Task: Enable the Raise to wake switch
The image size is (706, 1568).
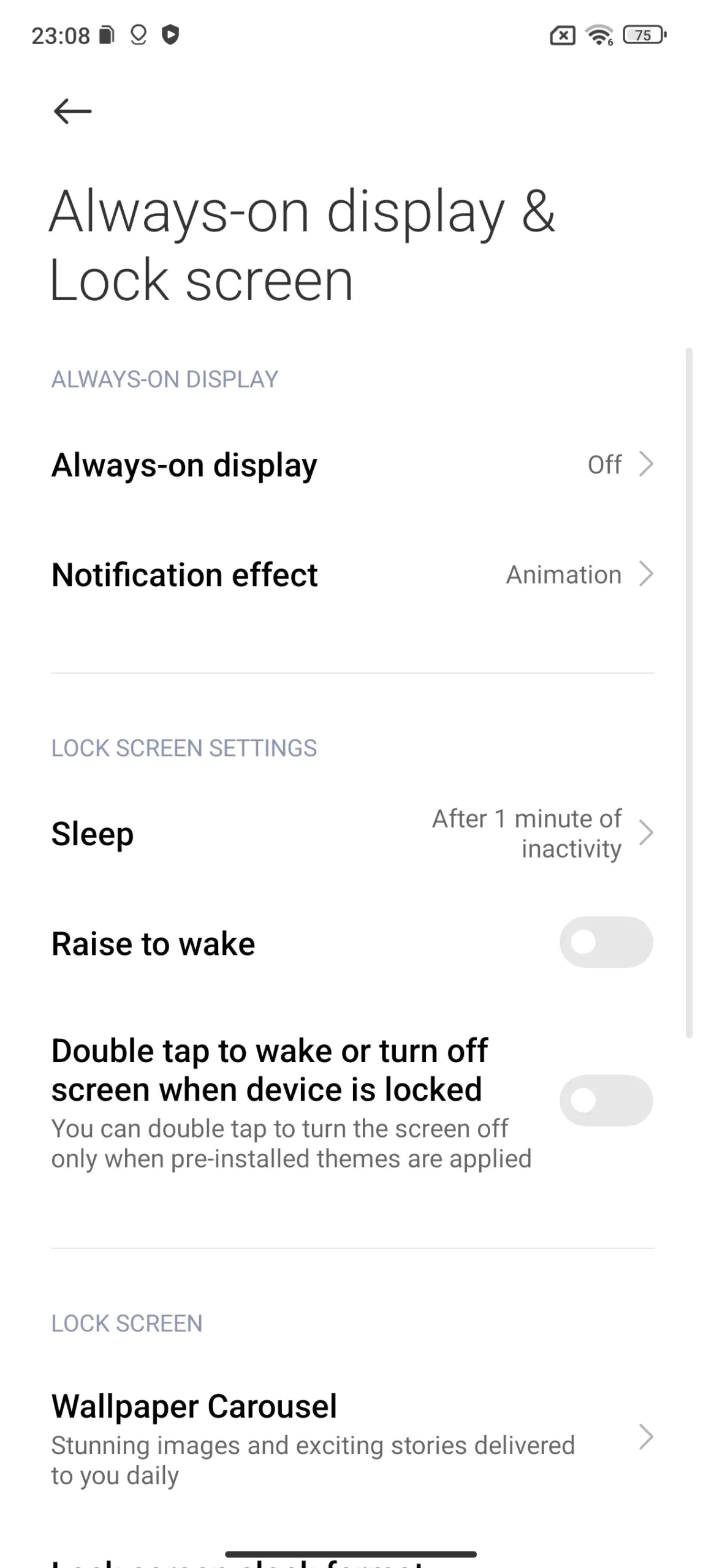Action: point(605,943)
